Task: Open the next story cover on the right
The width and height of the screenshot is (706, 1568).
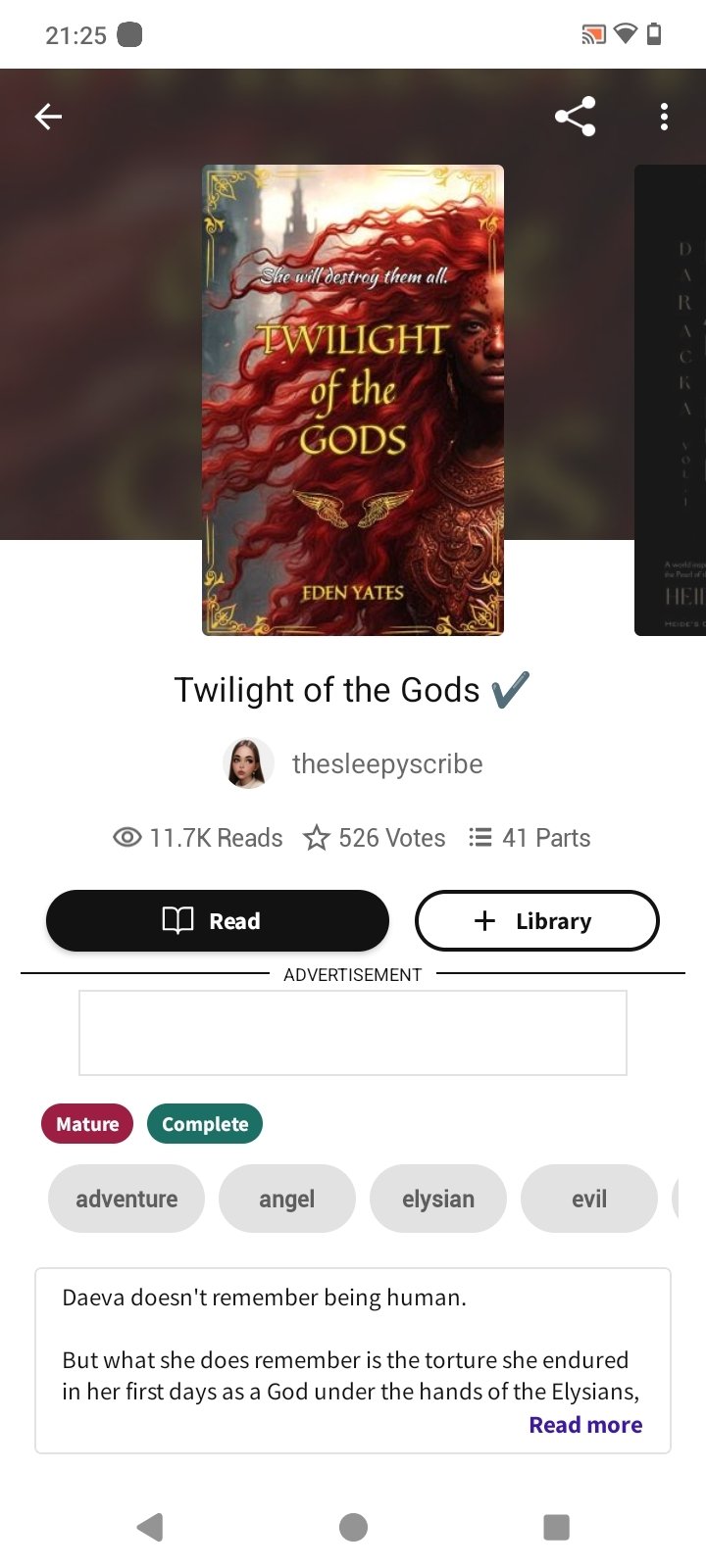Action: pos(671,400)
